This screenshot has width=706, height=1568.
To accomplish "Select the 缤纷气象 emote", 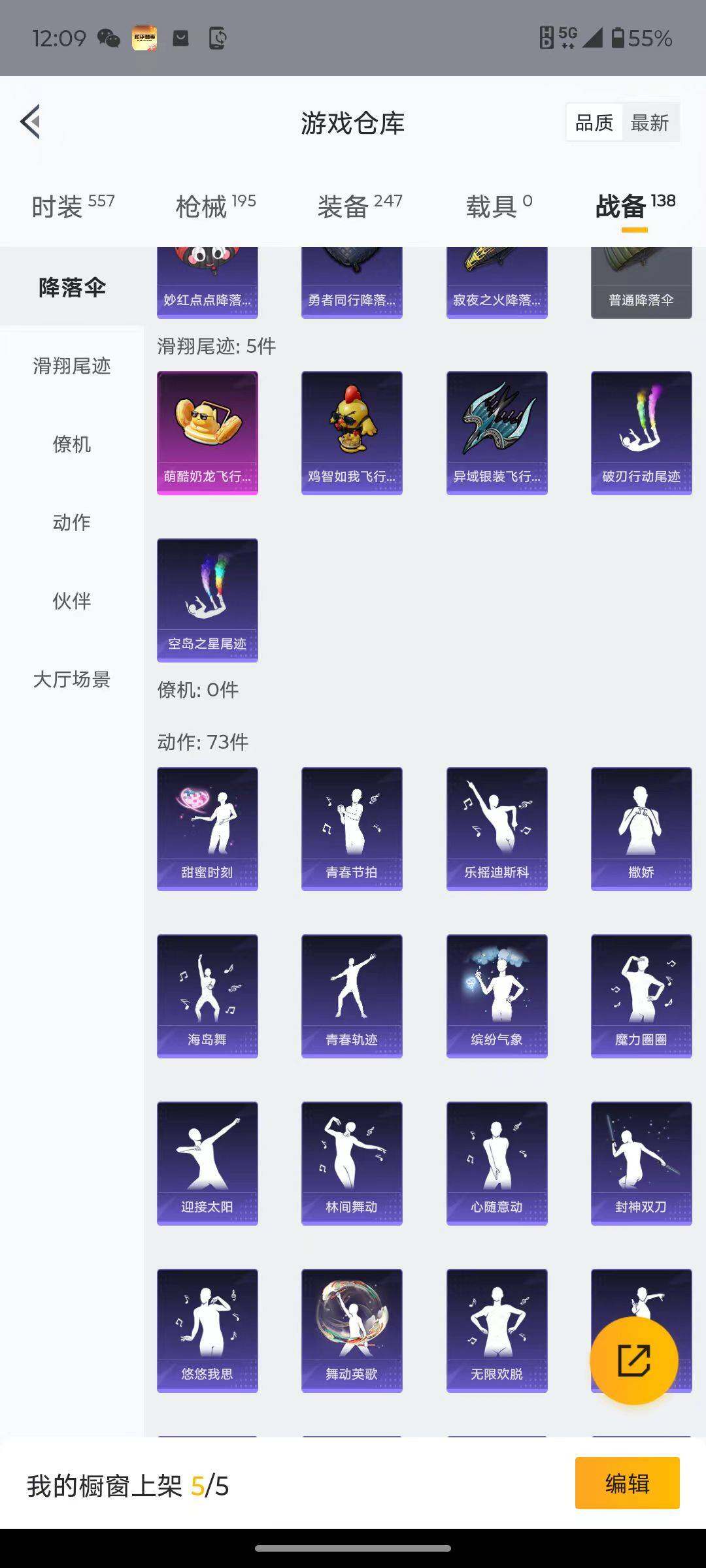I will point(496,996).
